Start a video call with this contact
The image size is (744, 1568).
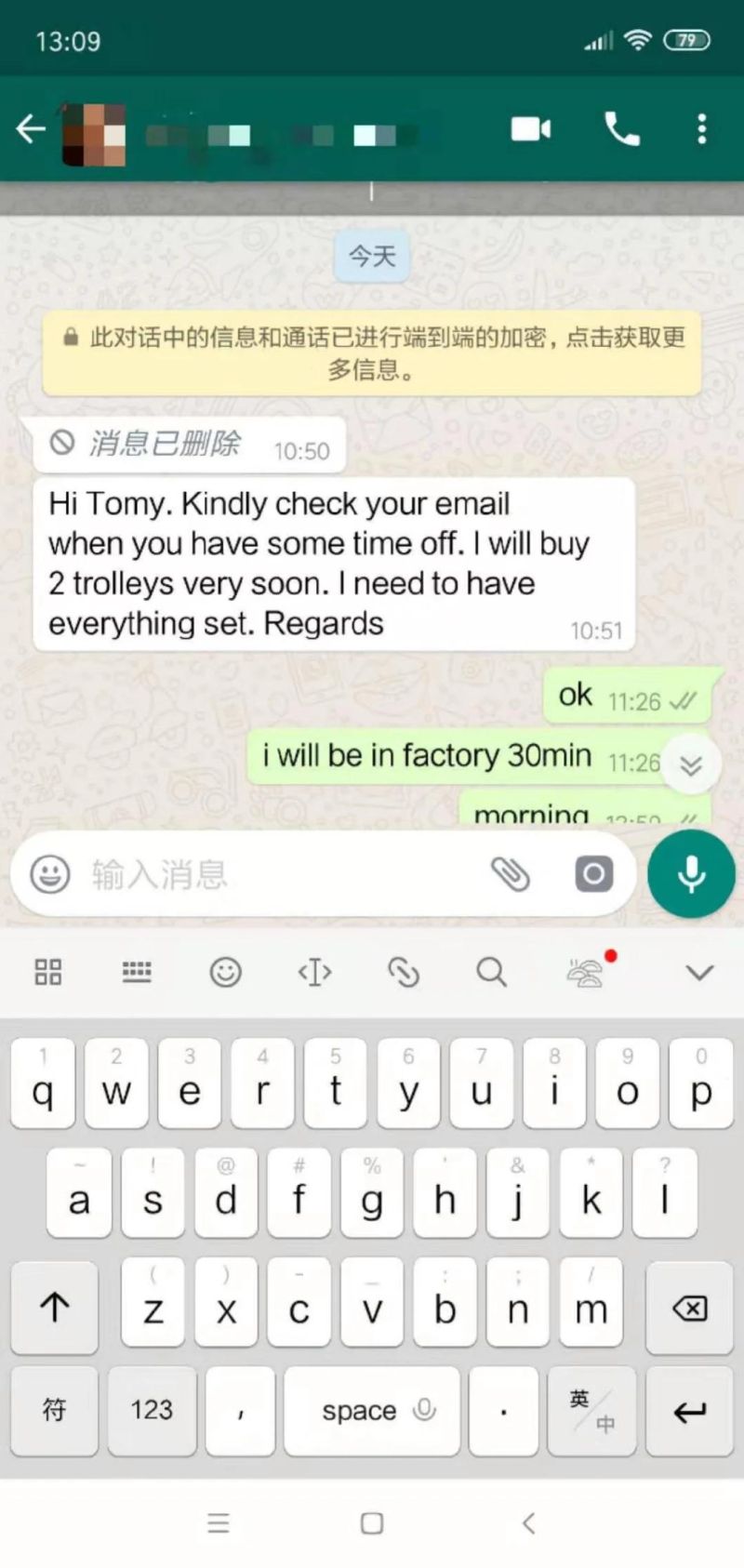pyautogui.click(x=531, y=129)
